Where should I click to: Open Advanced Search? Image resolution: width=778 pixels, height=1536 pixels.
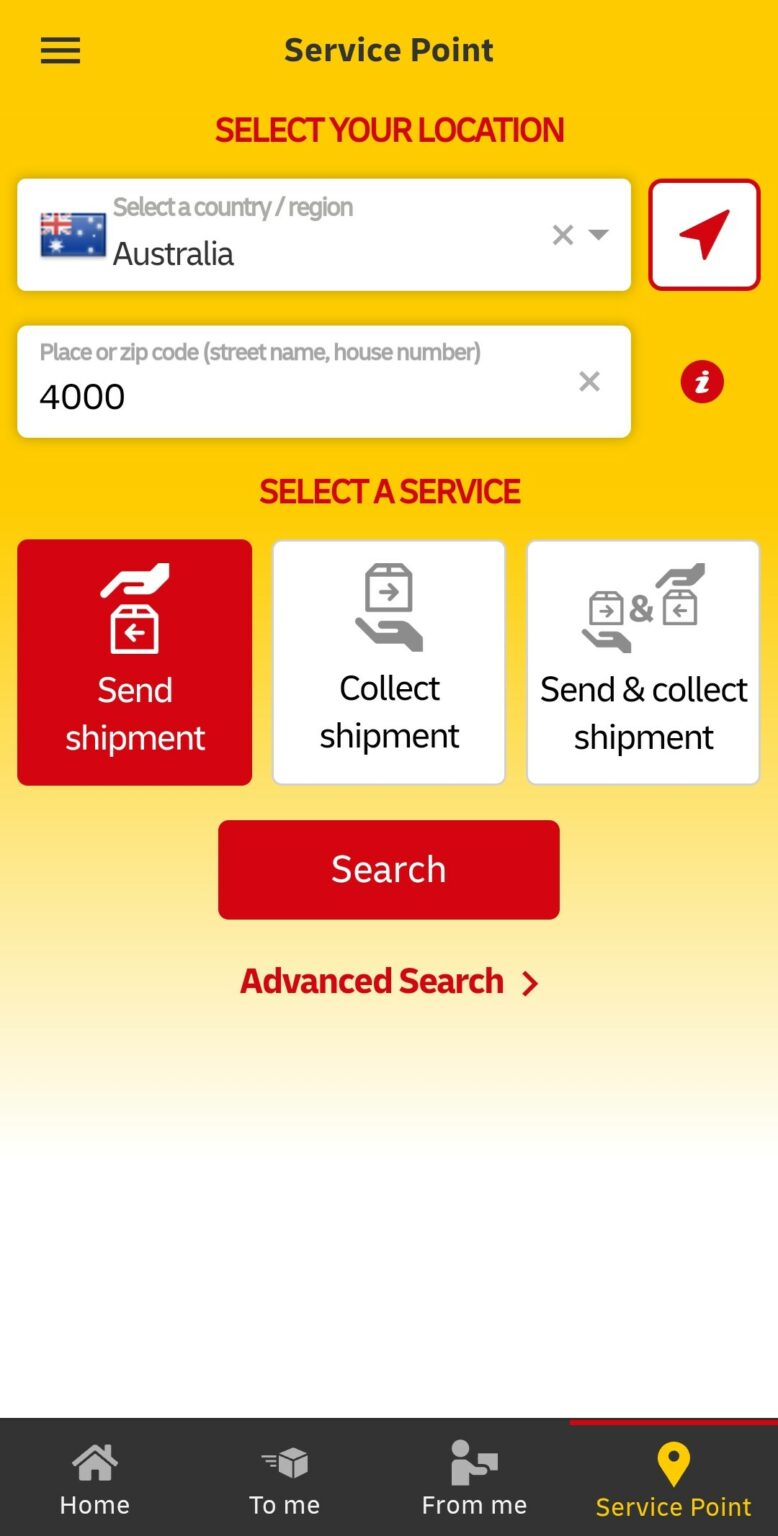pyautogui.click(x=373, y=981)
